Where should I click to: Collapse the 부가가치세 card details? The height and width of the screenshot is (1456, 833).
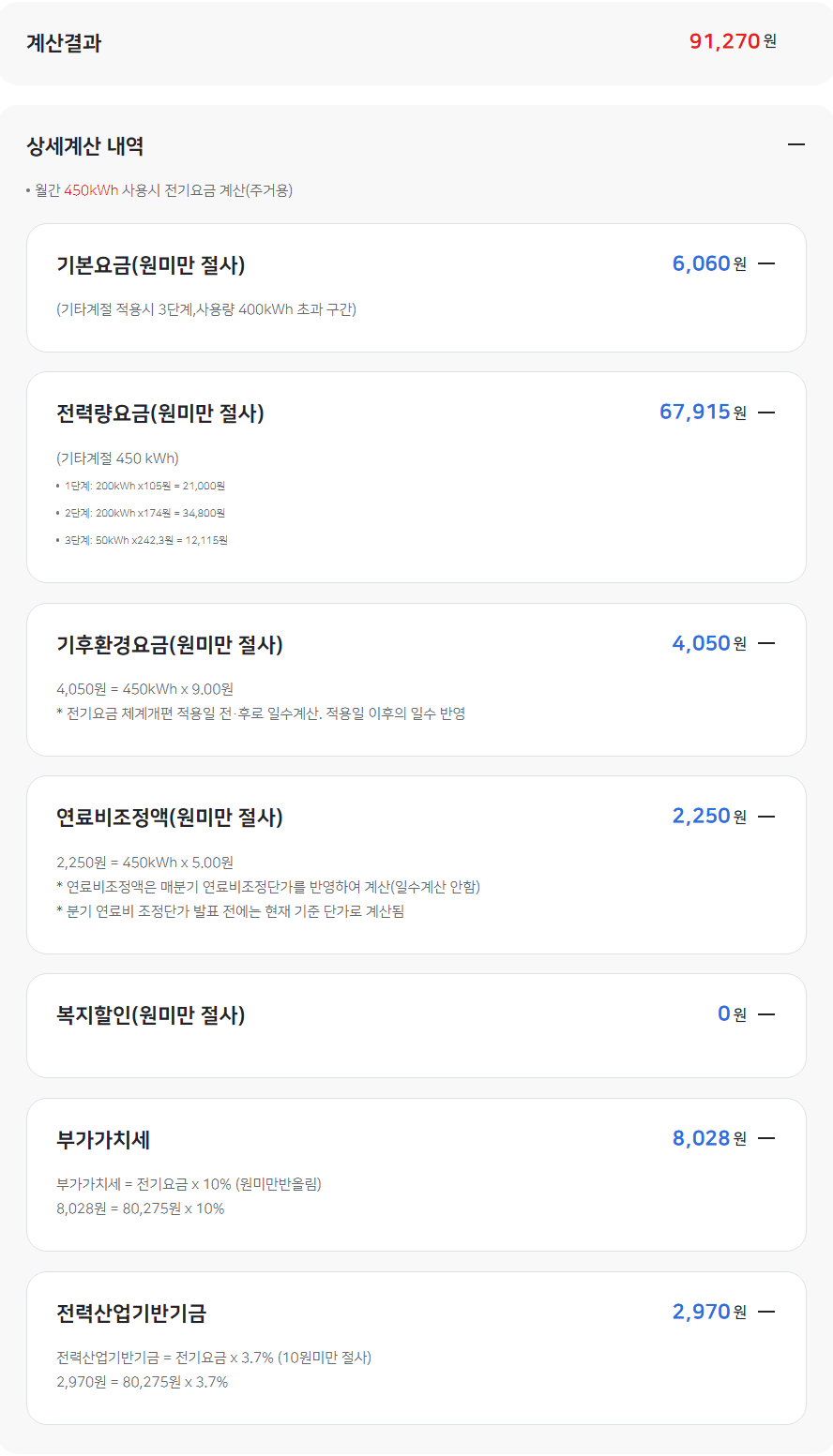[766, 1138]
